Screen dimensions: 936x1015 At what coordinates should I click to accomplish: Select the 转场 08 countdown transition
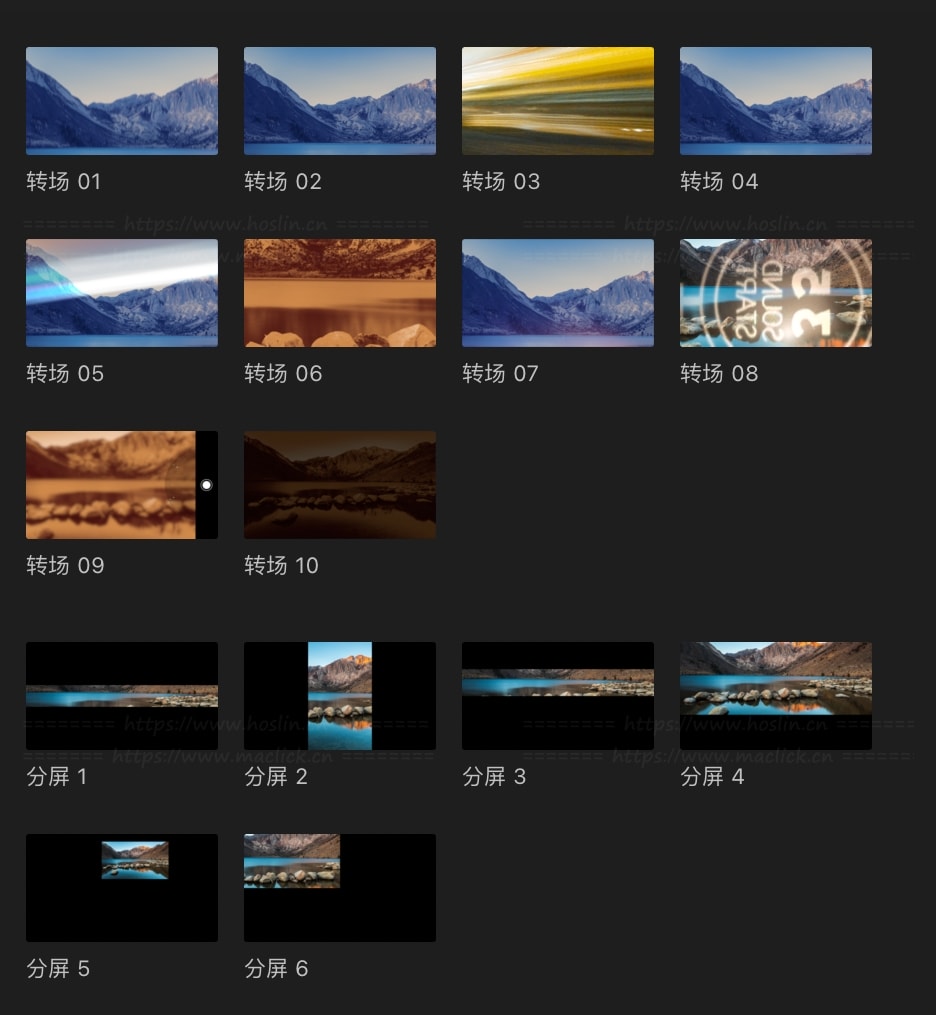776,293
